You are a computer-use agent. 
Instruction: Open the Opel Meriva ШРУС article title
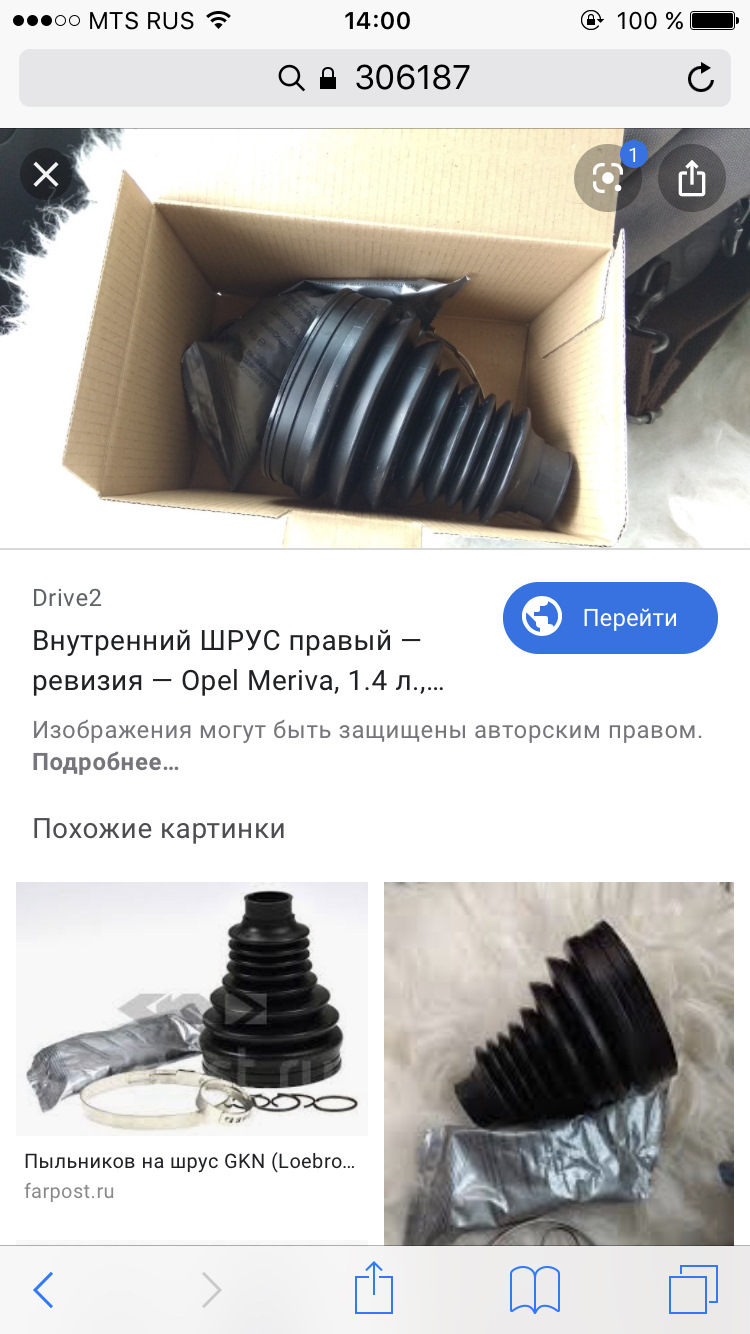click(x=238, y=661)
